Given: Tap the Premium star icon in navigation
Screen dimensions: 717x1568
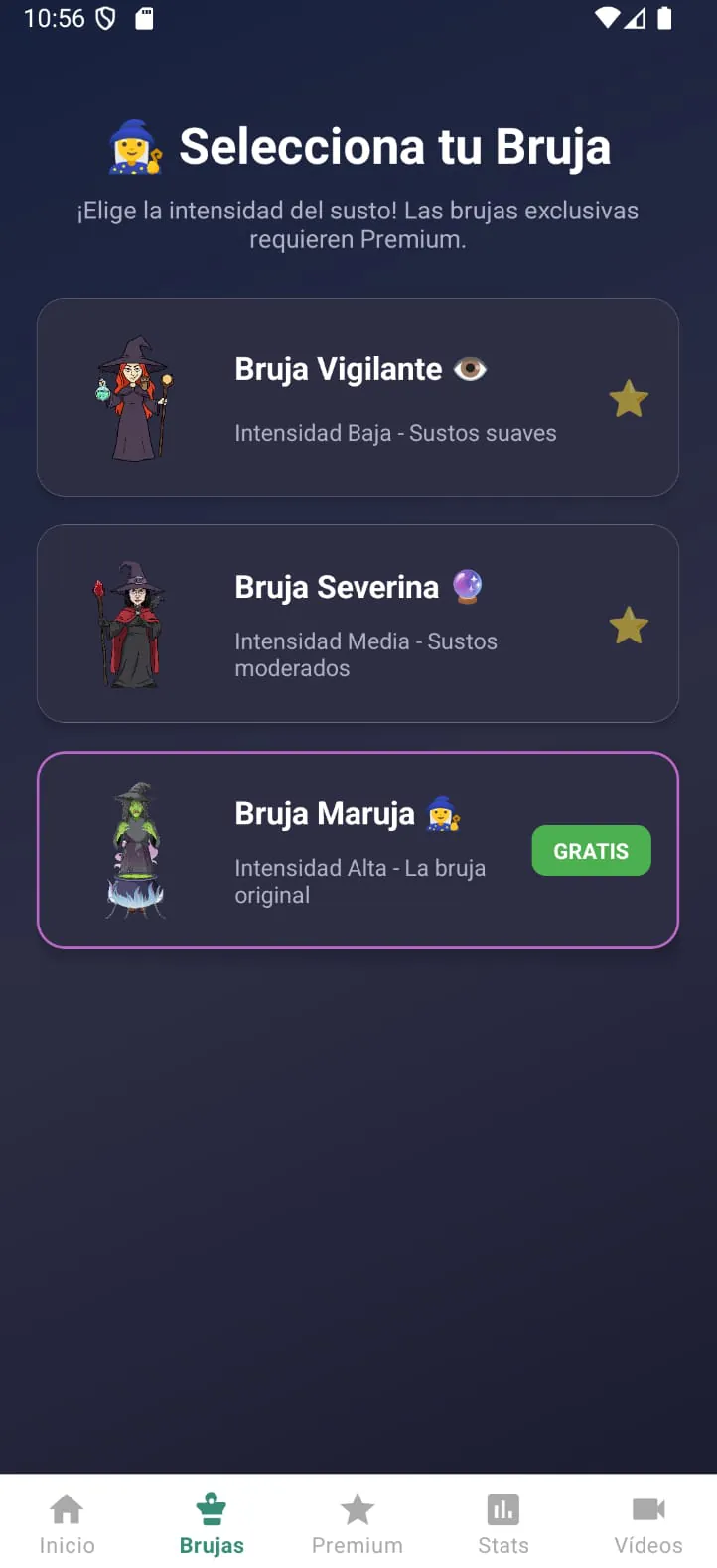Looking at the screenshot, I should tap(358, 1508).
